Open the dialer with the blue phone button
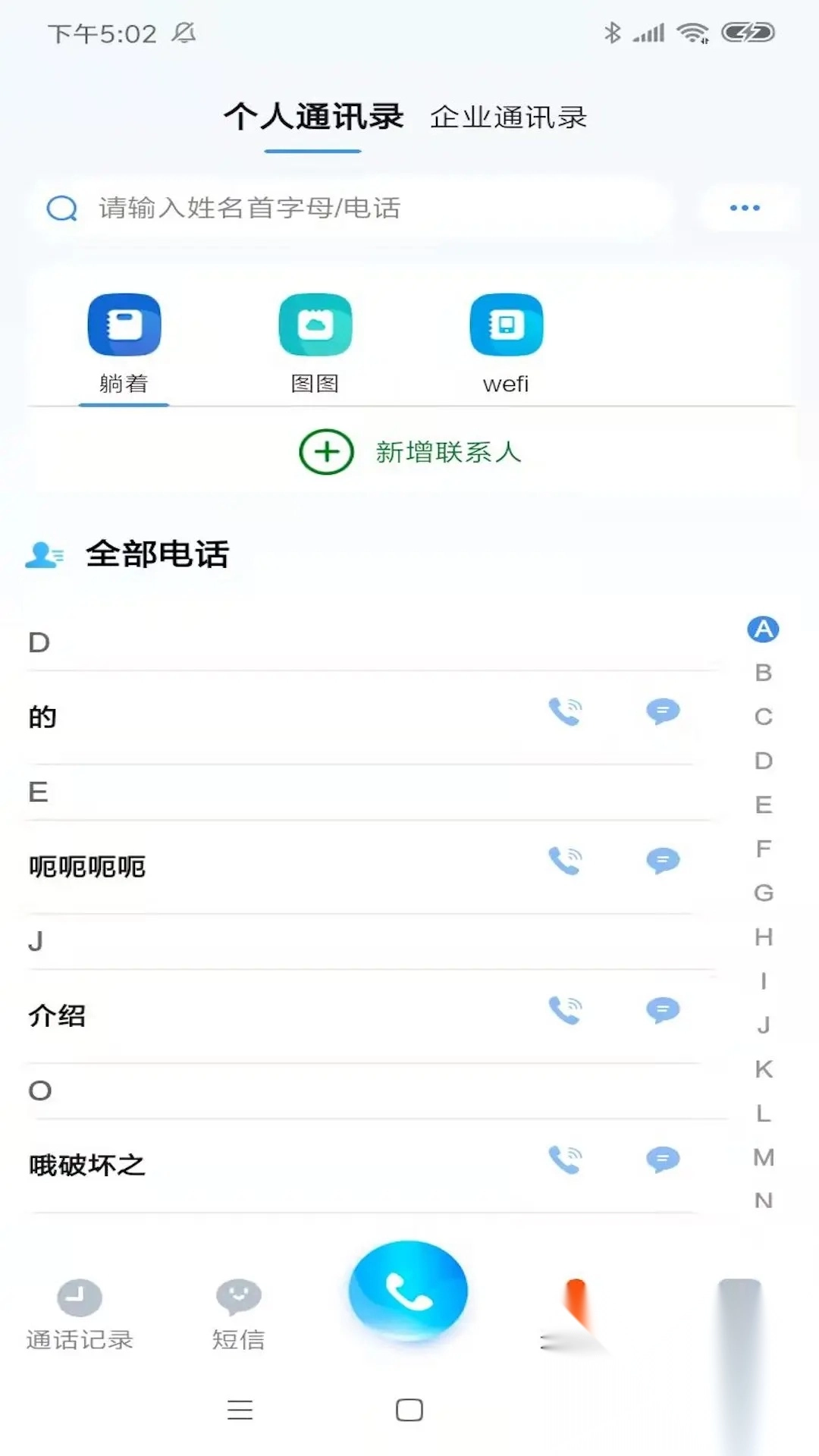This screenshot has height=1456, width=819. [x=407, y=1291]
